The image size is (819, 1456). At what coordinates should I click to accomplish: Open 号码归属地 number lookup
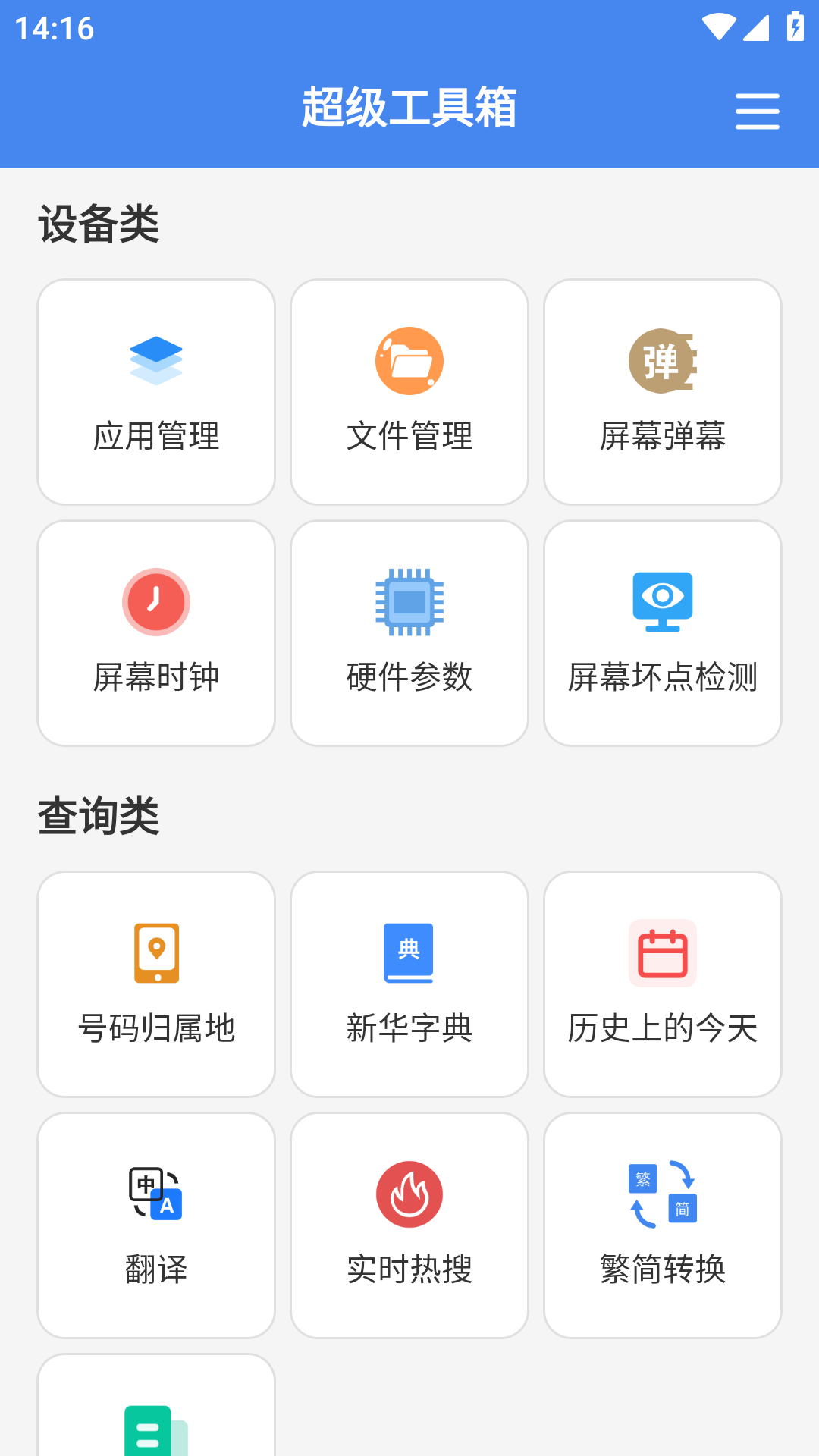[x=156, y=984]
